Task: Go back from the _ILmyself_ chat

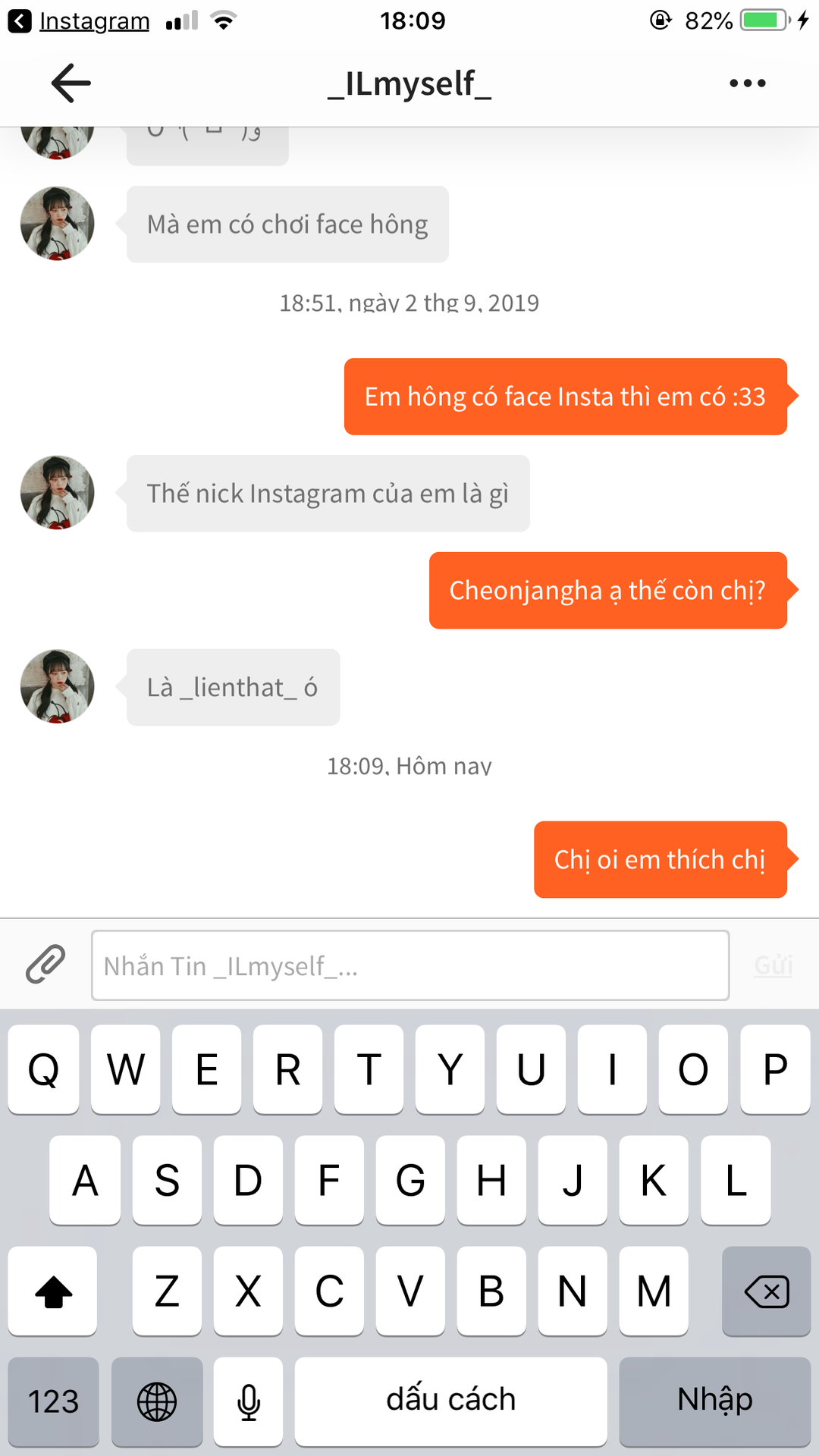Action: coord(71,83)
